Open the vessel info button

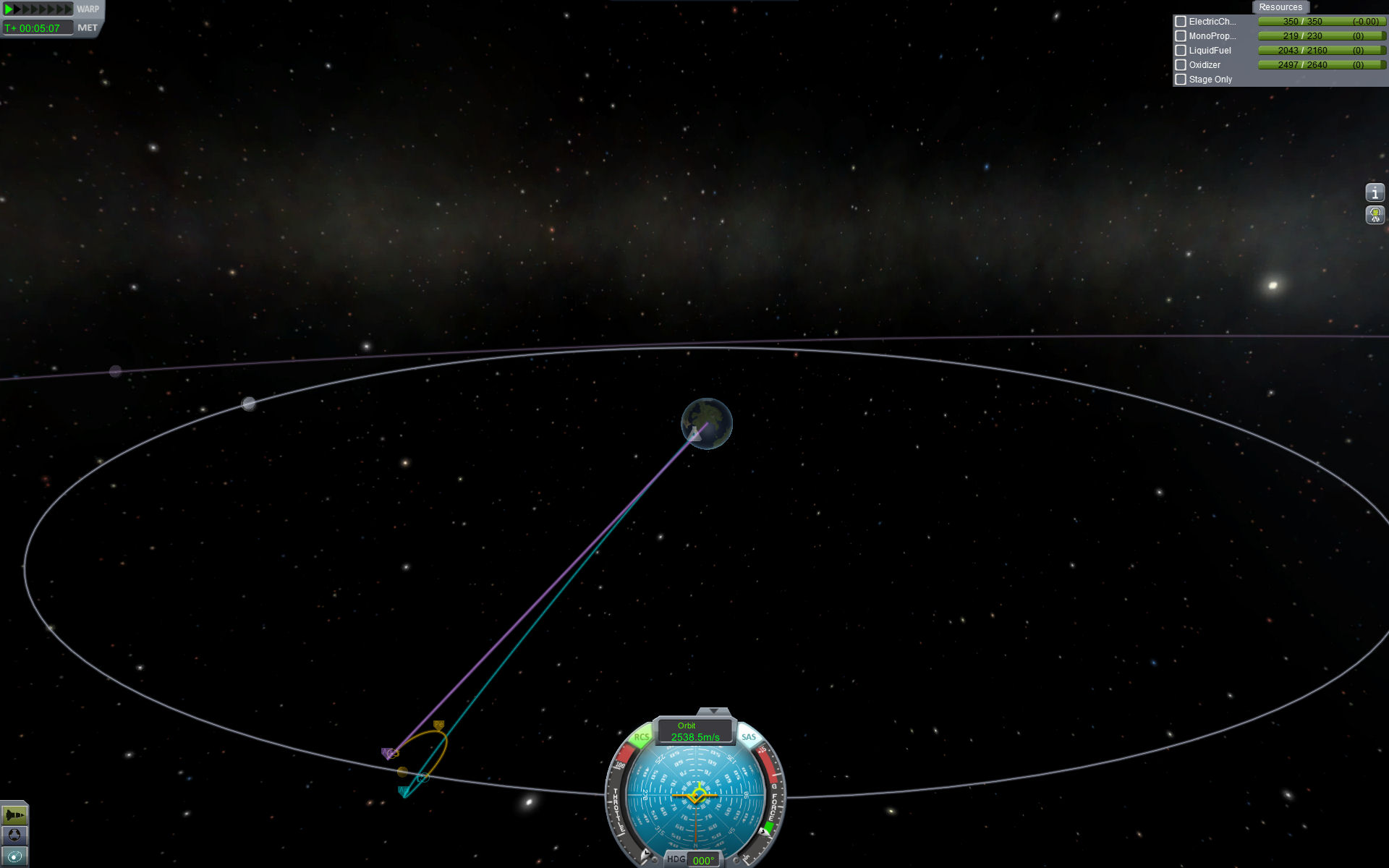pos(1375,193)
